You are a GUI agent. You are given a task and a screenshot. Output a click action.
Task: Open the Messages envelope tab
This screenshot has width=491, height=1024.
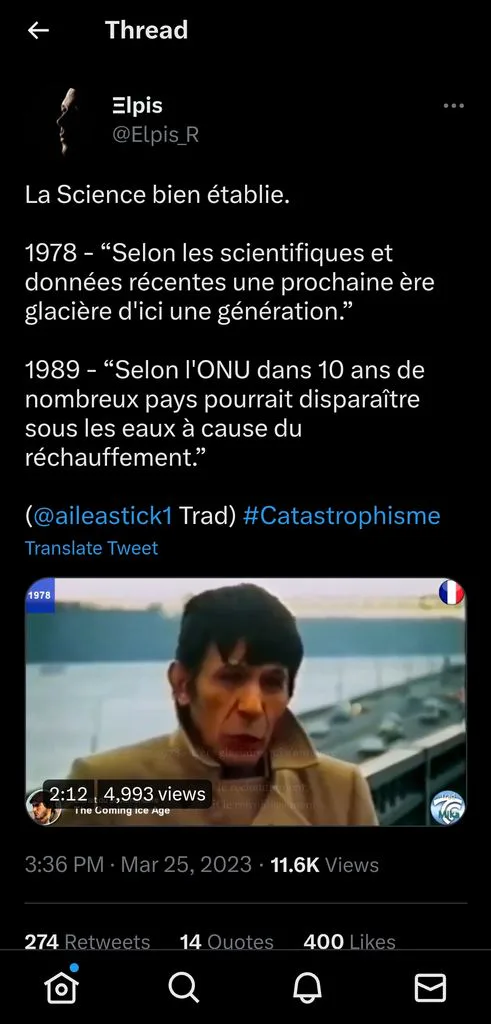click(430, 987)
